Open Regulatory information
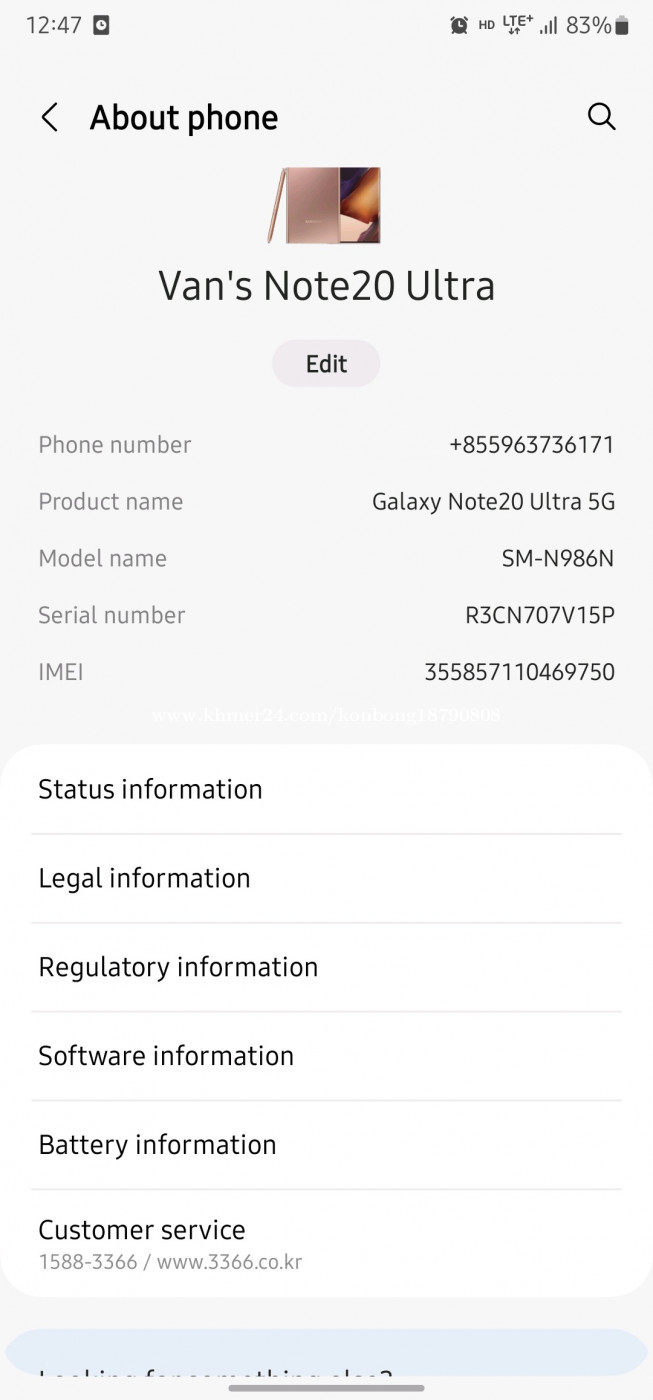The width and height of the screenshot is (653, 1400). tap(326, 967)
